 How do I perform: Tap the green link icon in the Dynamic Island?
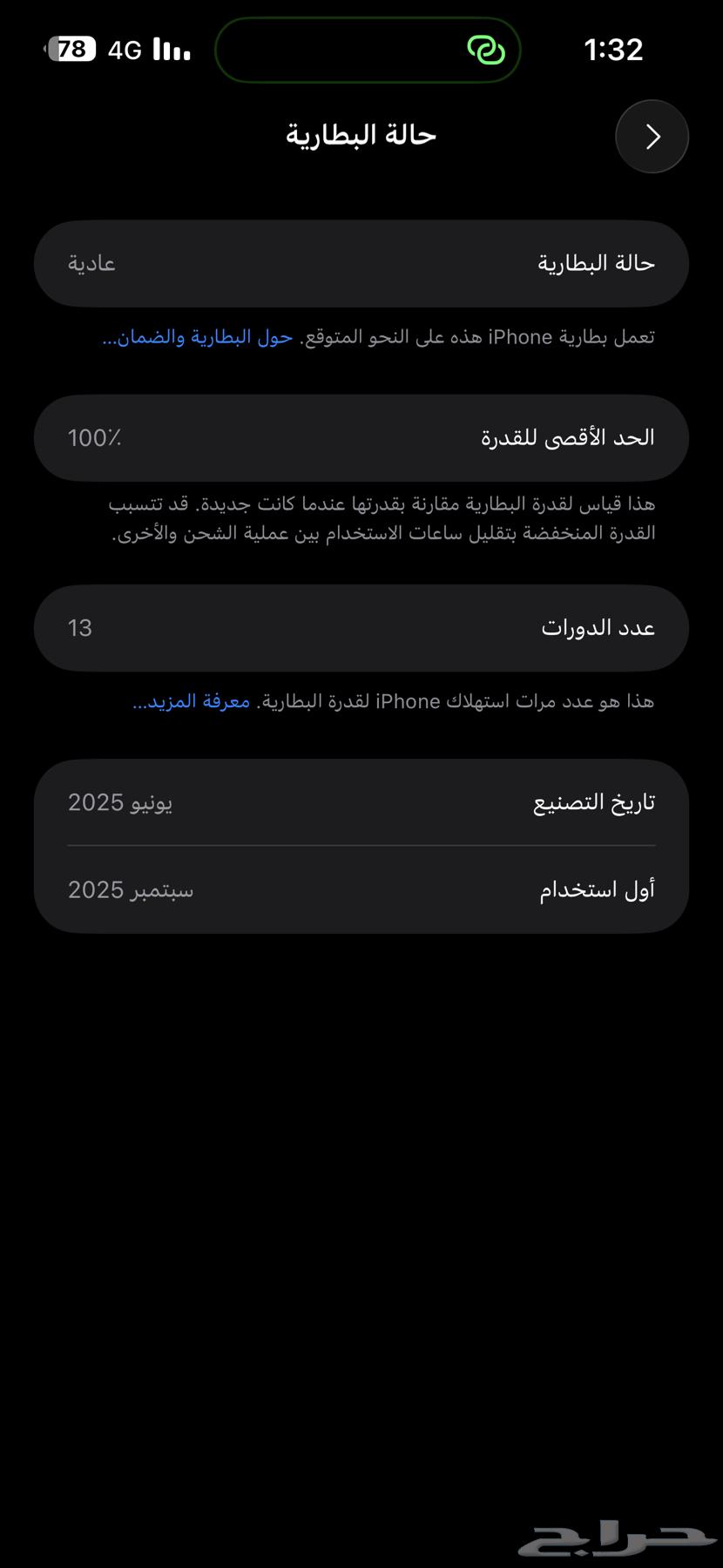click(x=486, y=50)
